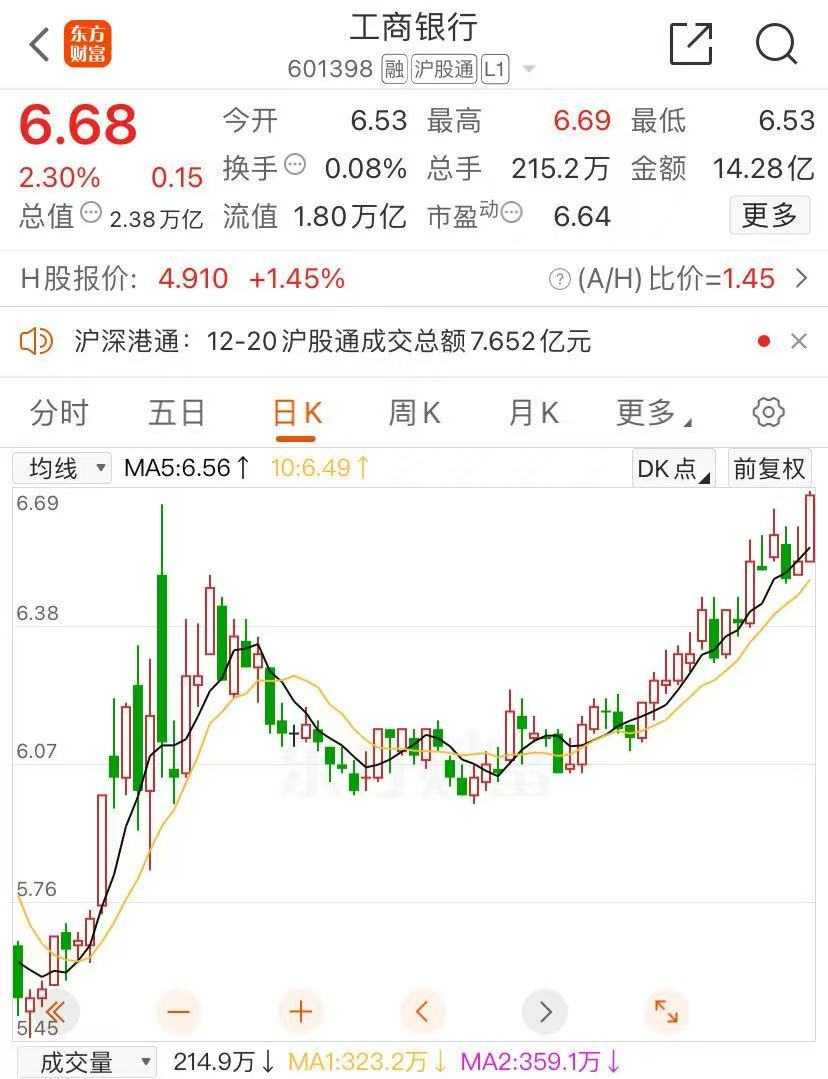The image size is (828, 1079).
Task: Select the 日K chart tab
Action: tap(297, 413)
